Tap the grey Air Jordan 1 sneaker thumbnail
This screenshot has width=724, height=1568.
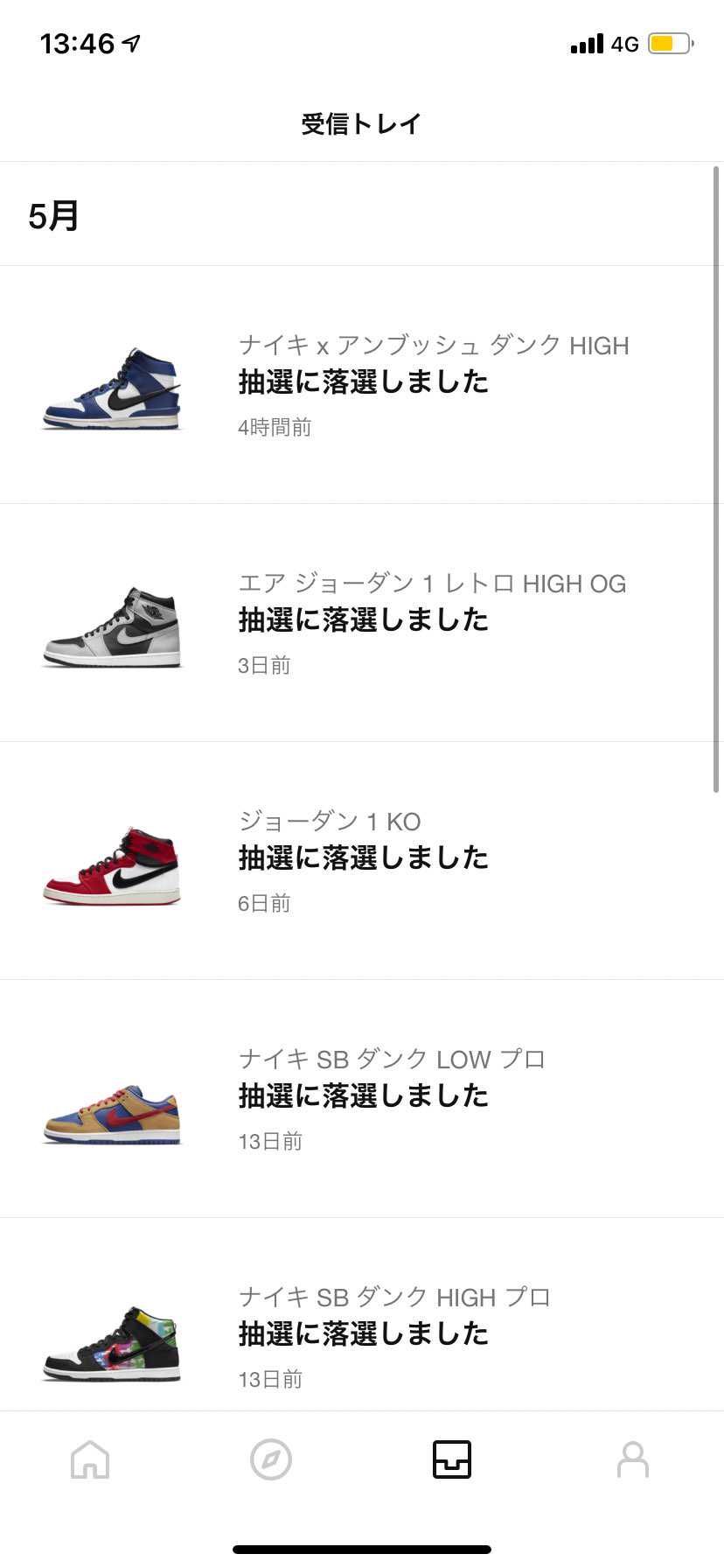click(111, 623)
